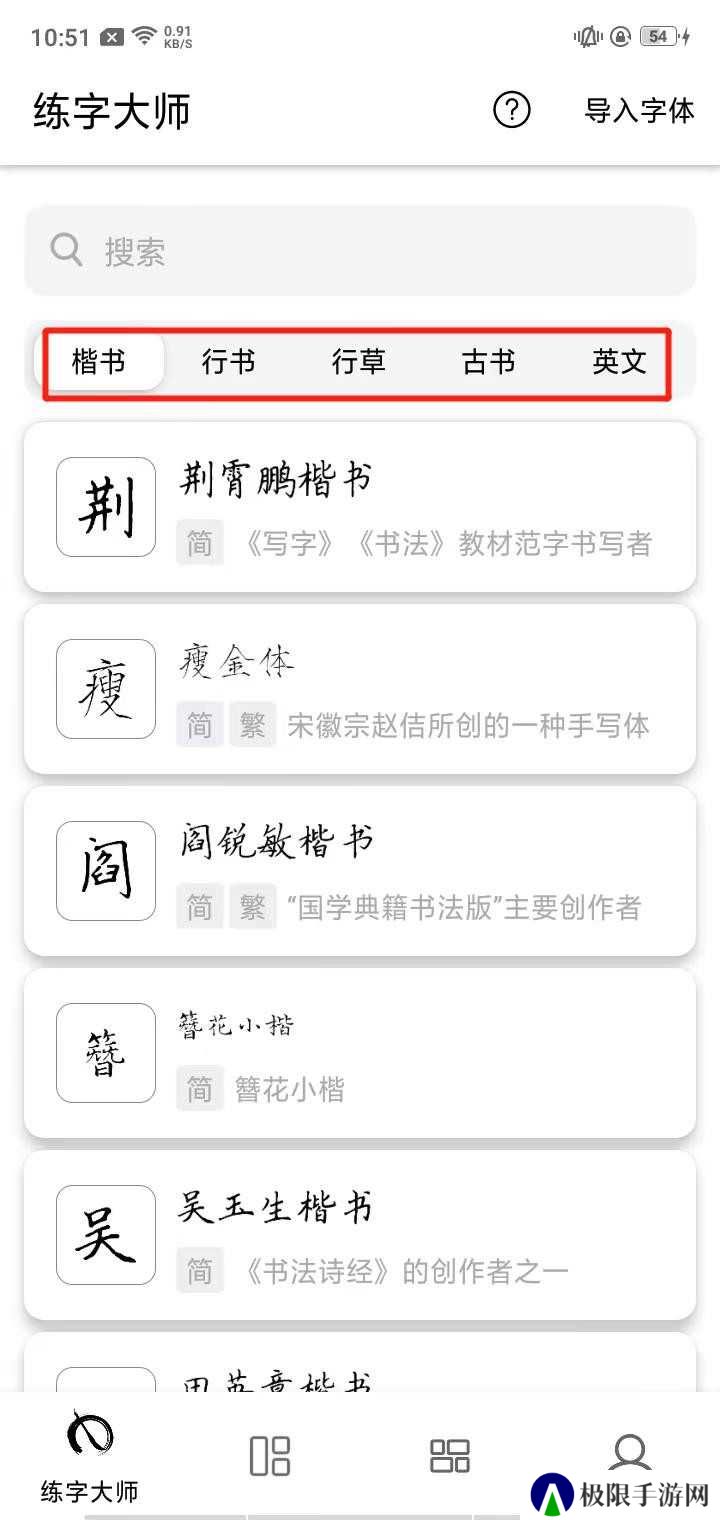Open the help question mark icon
Viewport: 720px width, 1520px height.
click(512, 110)
